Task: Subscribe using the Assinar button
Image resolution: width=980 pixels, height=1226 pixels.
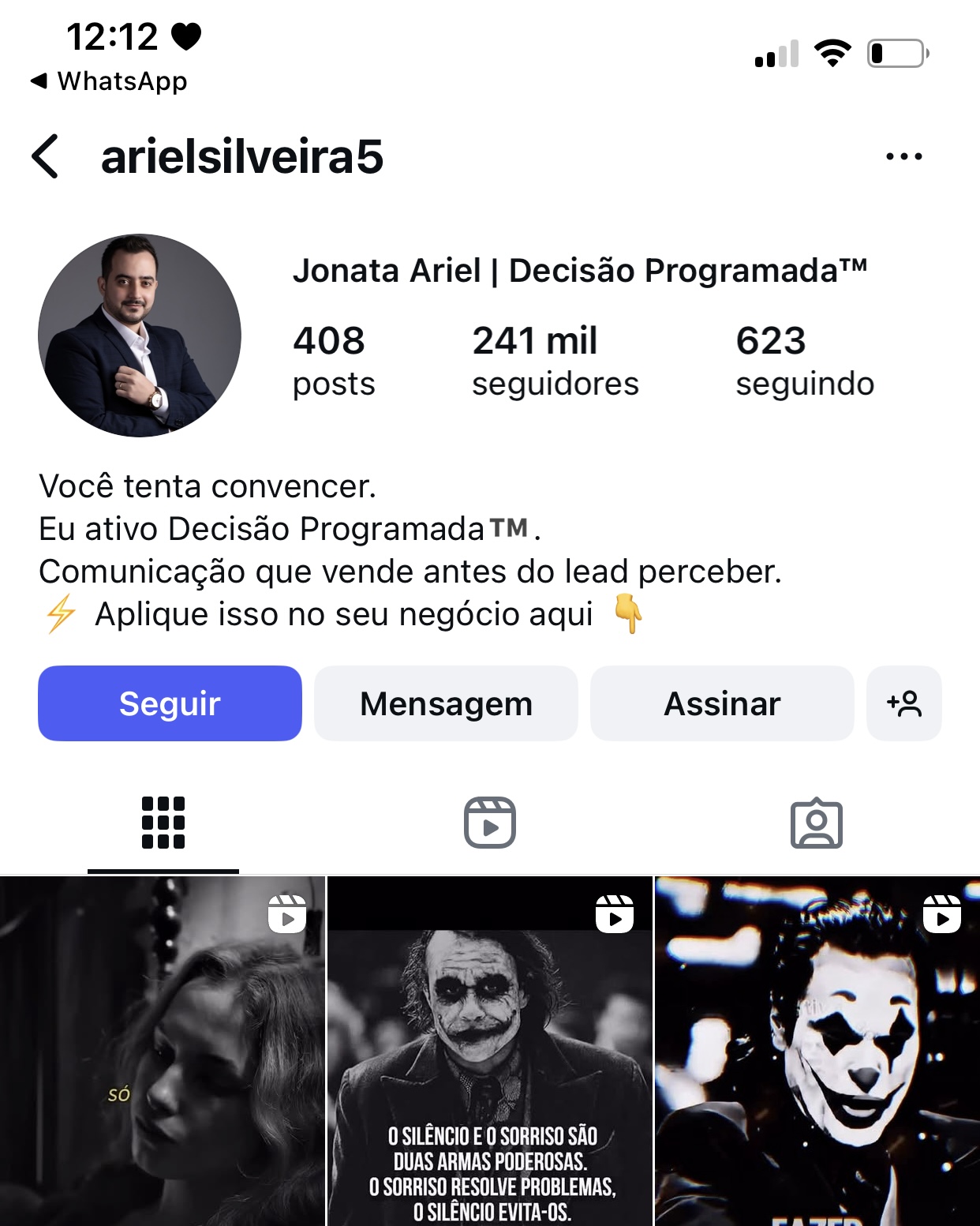Action: coord(722,703)
